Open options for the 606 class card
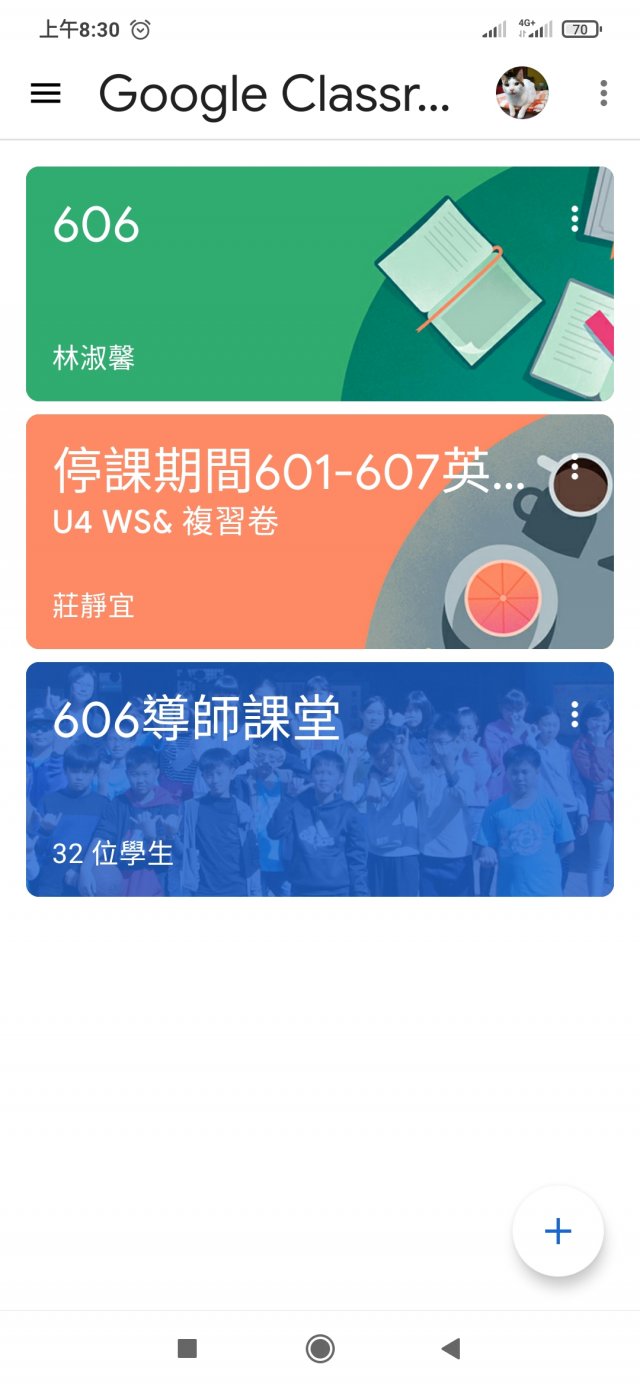This screenshot has height=1387, width=640. point(574,219)
